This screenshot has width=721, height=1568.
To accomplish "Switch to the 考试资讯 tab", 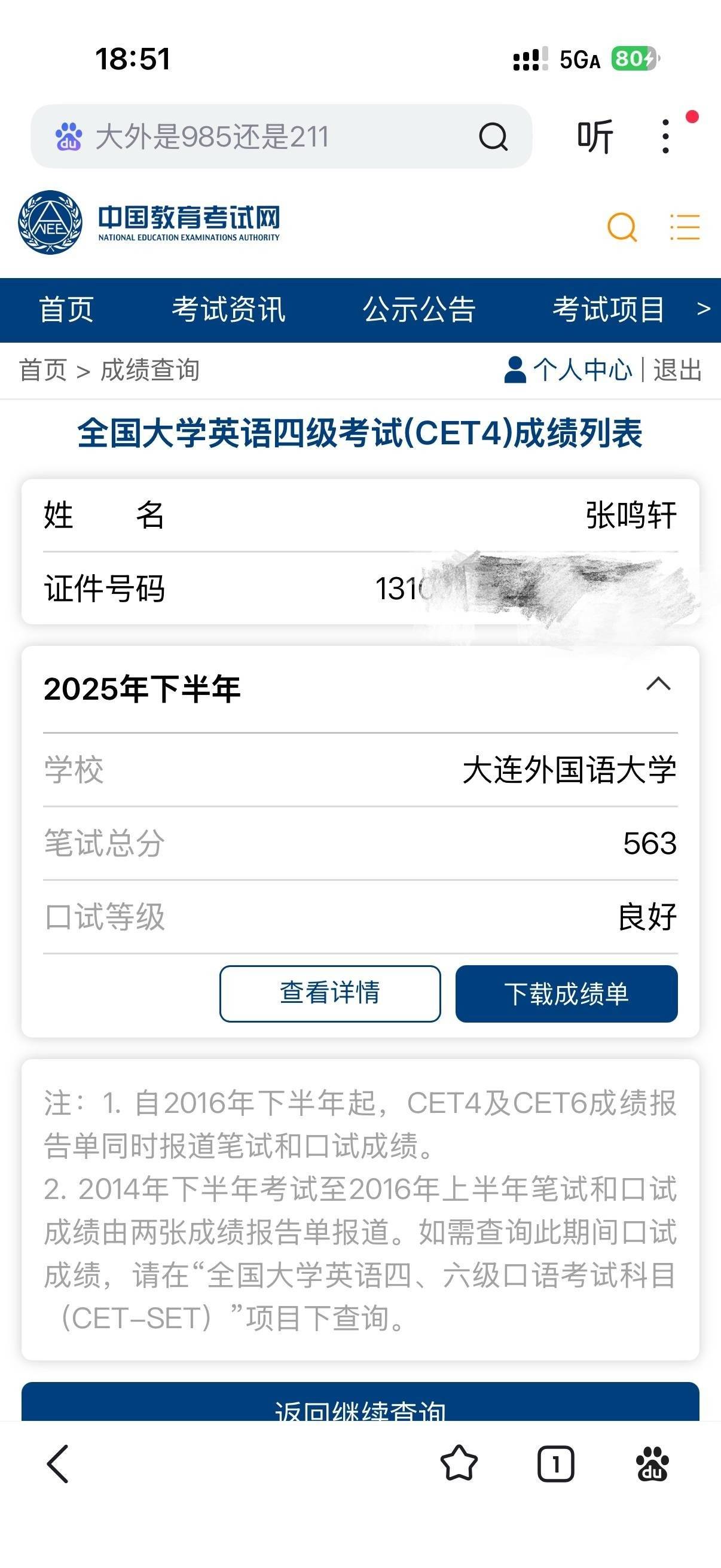I will pos(228,310).
